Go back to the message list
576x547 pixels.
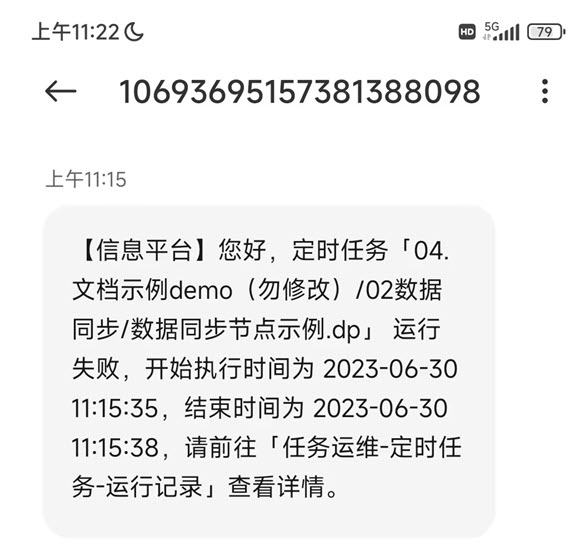(61, 91)
